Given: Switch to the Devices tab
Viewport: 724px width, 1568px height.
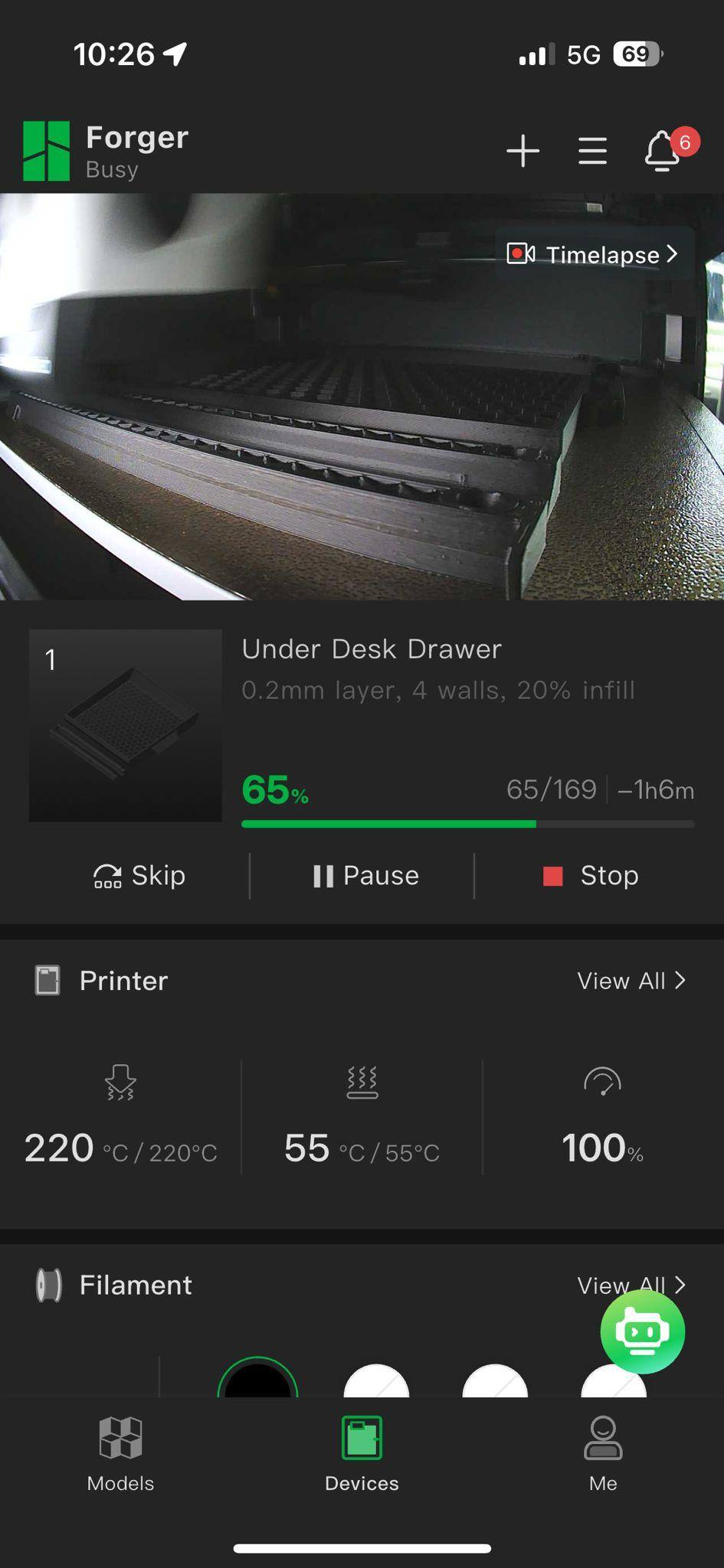Looking at the screenshot, I should point(362,1453).
